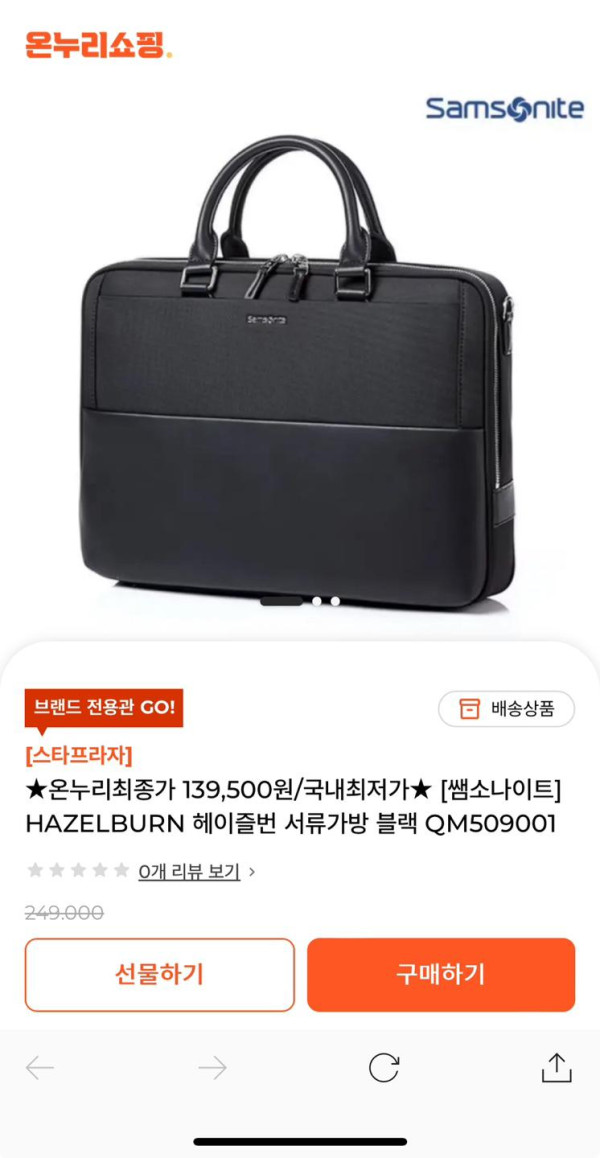The image size is (600, 1158).
Task: Open the [스타프라자] store link
Action: (x=78, y=754)
